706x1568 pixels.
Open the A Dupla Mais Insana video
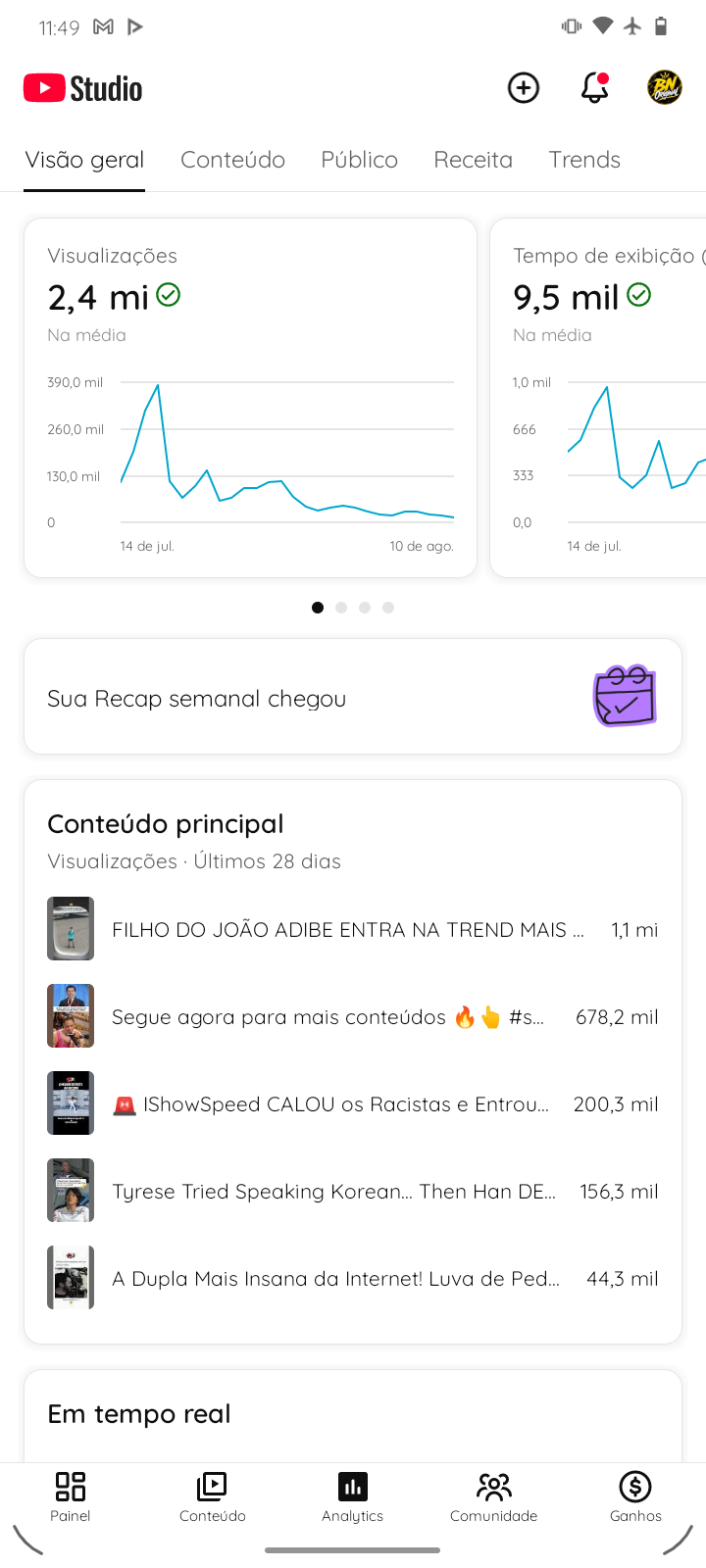click(353, 1278)
